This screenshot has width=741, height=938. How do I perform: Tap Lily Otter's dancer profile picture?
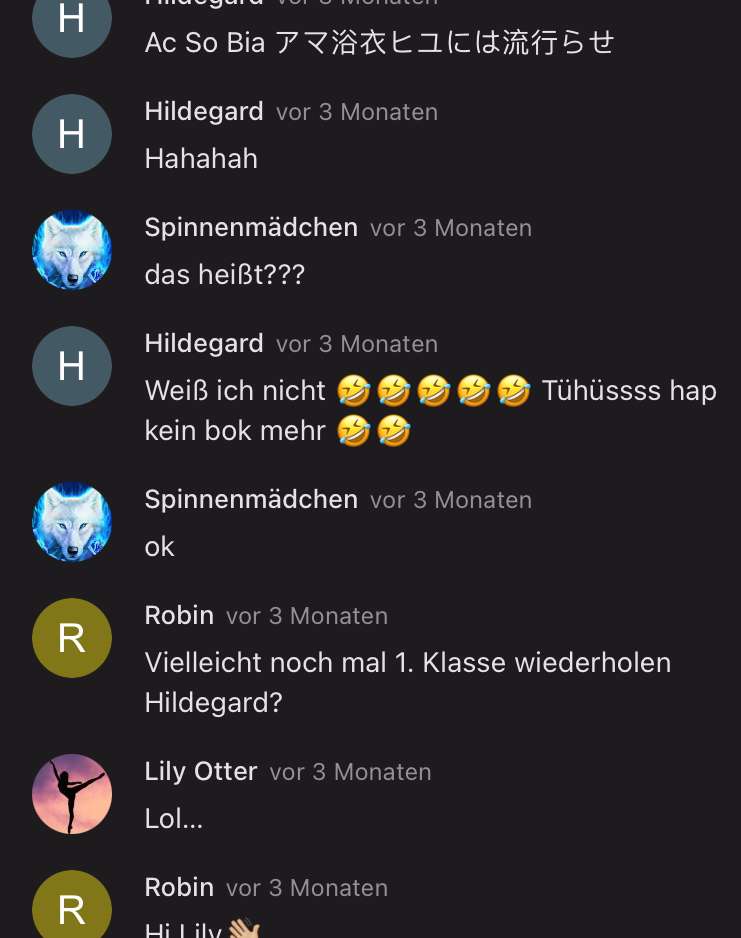click(72, 794)
